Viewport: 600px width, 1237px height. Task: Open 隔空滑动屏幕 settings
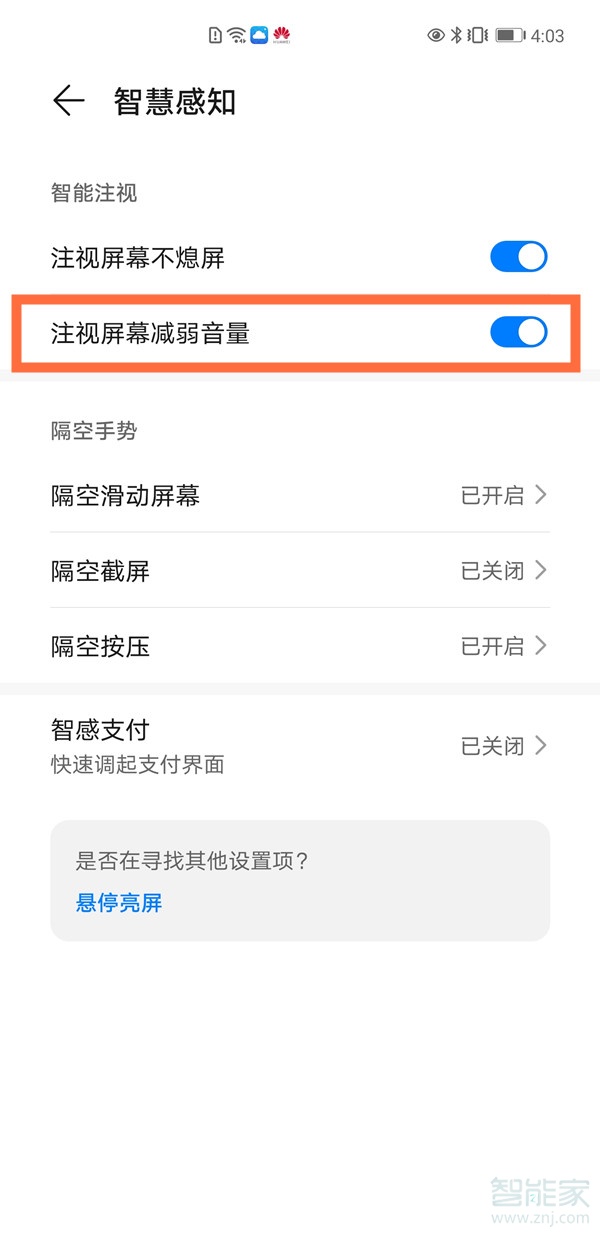pyautogui.click(x=300, y=495)
